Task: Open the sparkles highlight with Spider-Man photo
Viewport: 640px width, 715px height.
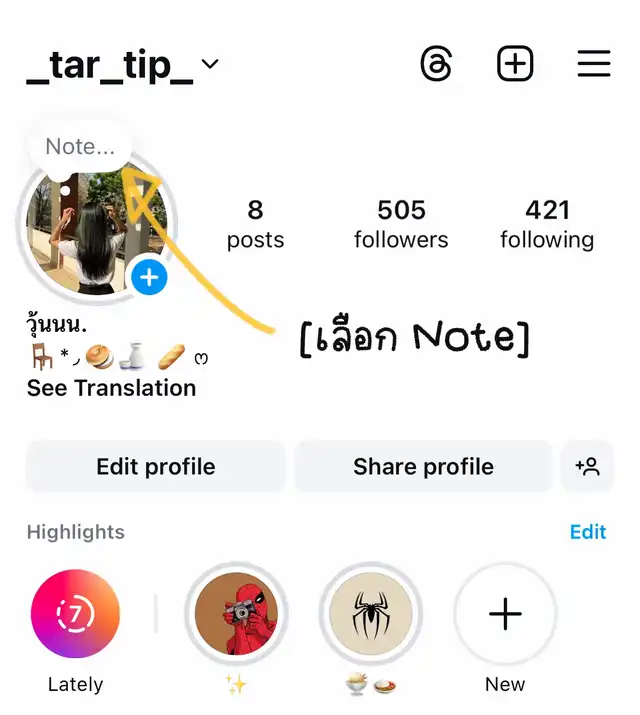Action: pyautogui.click(x=236, y=614)
